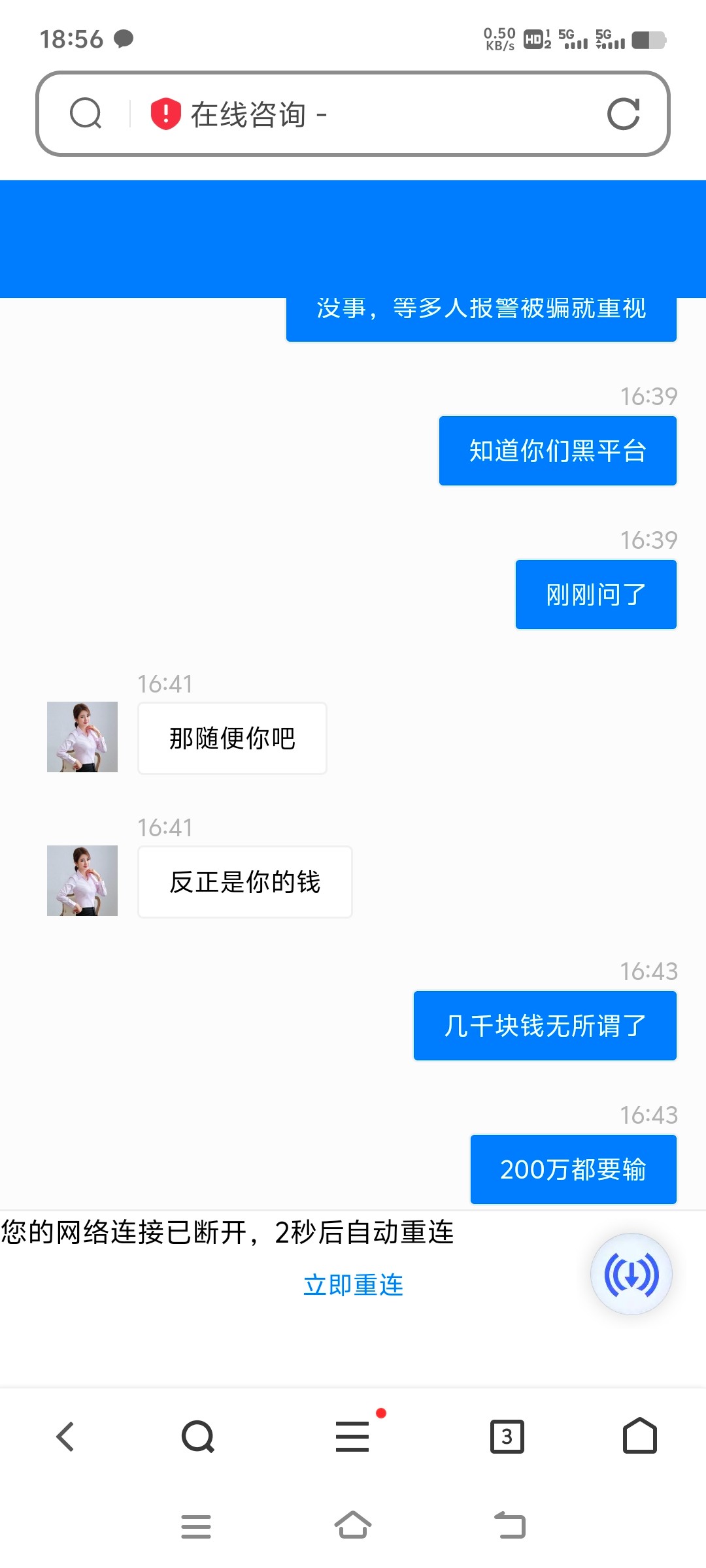Return to browser homepage via home icon
Image resolution: width=706 pixels, height=1568 pixels.
click(641, 1437)
